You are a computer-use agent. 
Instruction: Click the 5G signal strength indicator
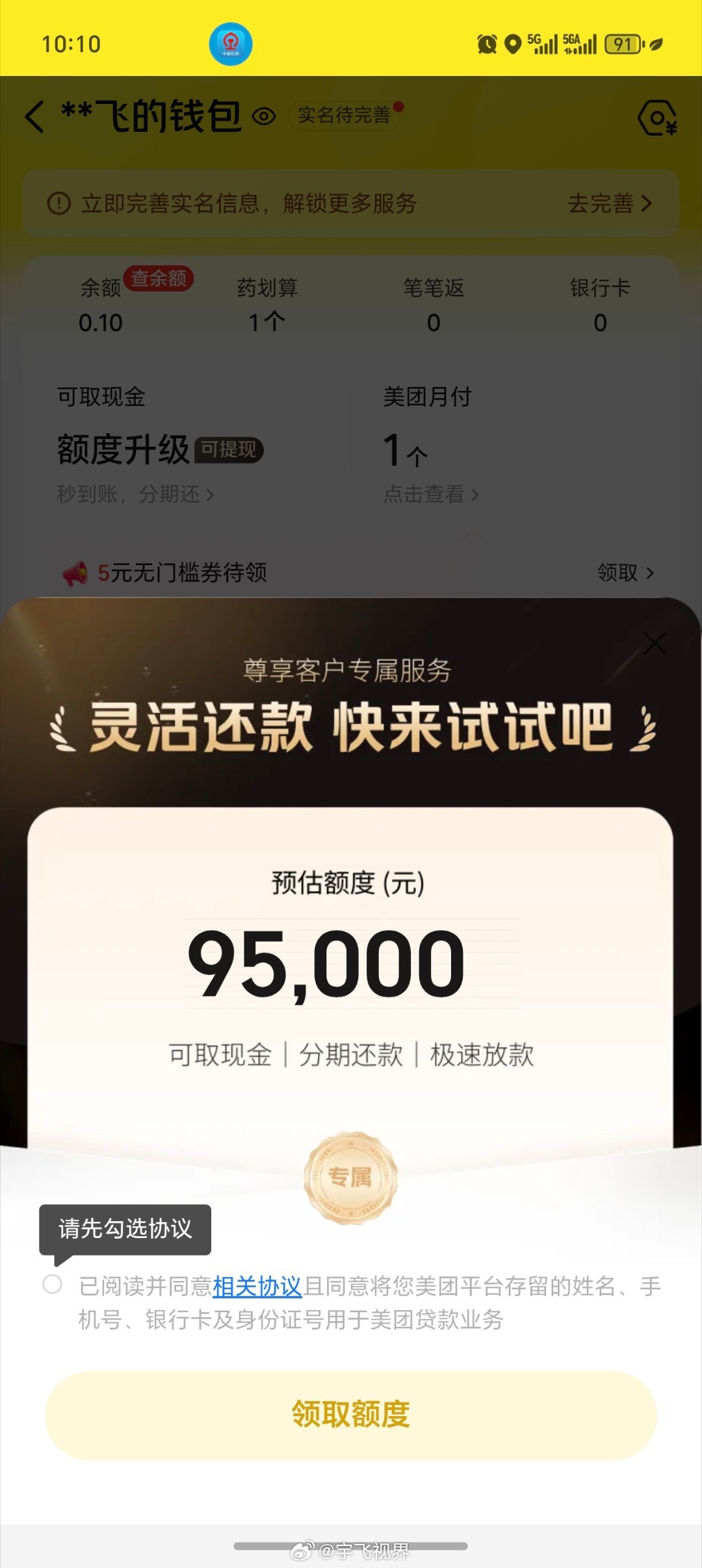[545, 44]
